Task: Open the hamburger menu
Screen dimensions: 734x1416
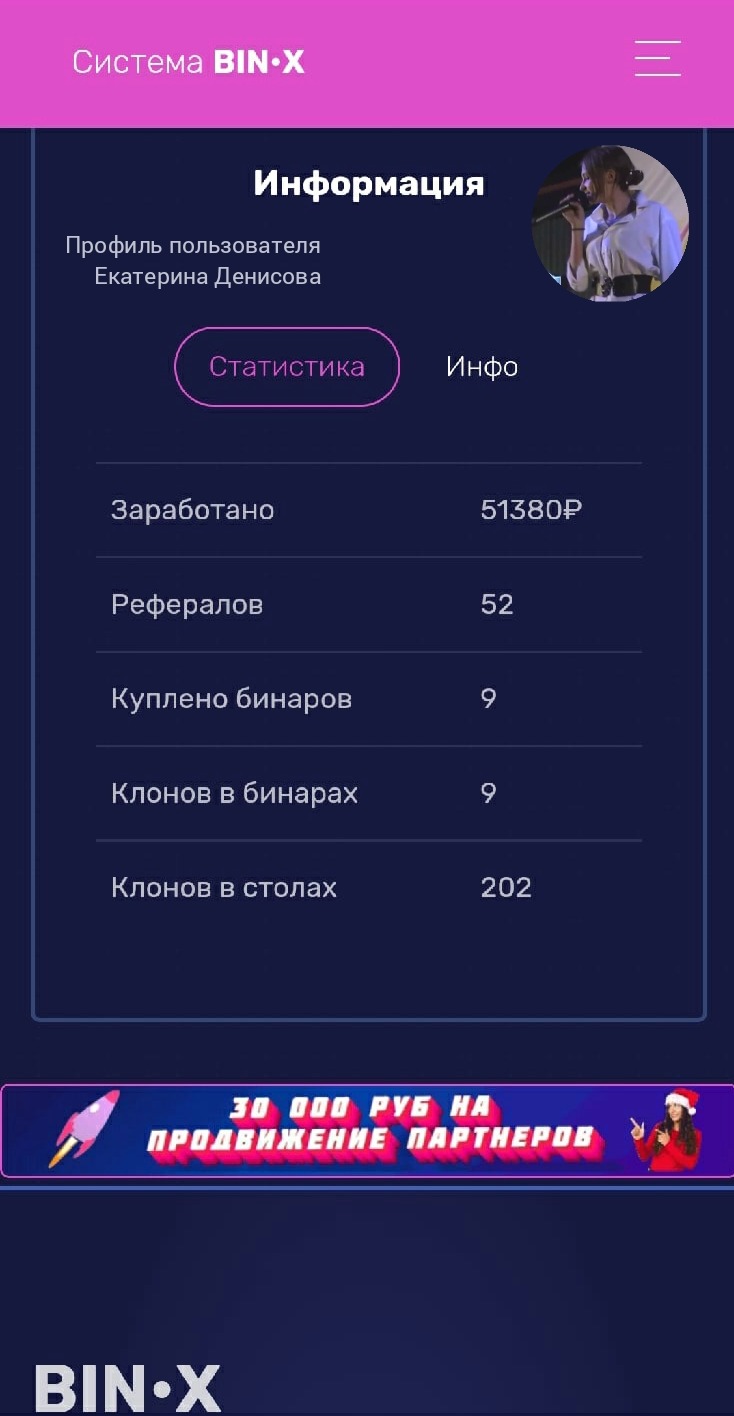Action: 657,59
